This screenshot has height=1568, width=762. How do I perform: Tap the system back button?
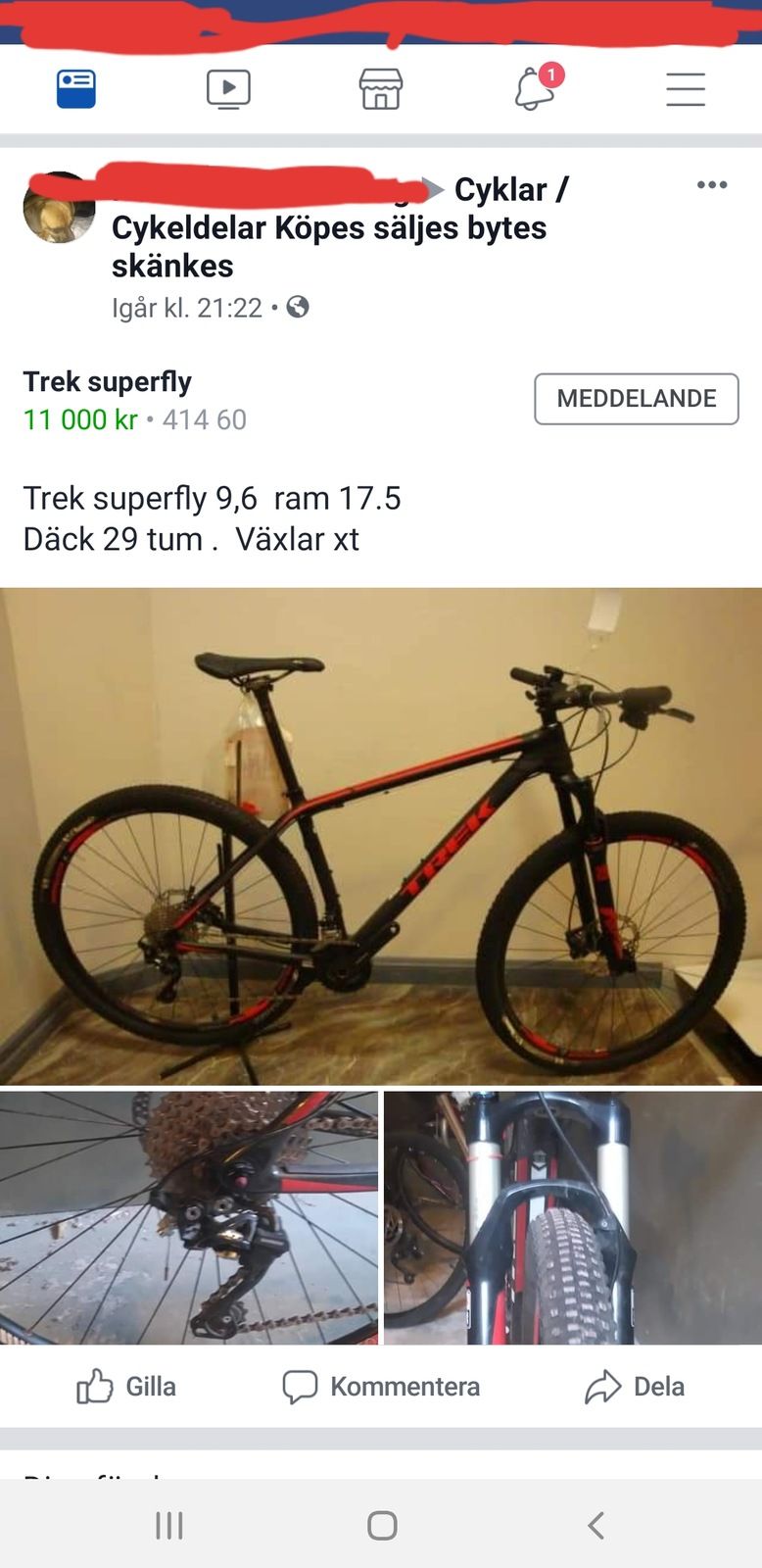(x=595, y=1525)
